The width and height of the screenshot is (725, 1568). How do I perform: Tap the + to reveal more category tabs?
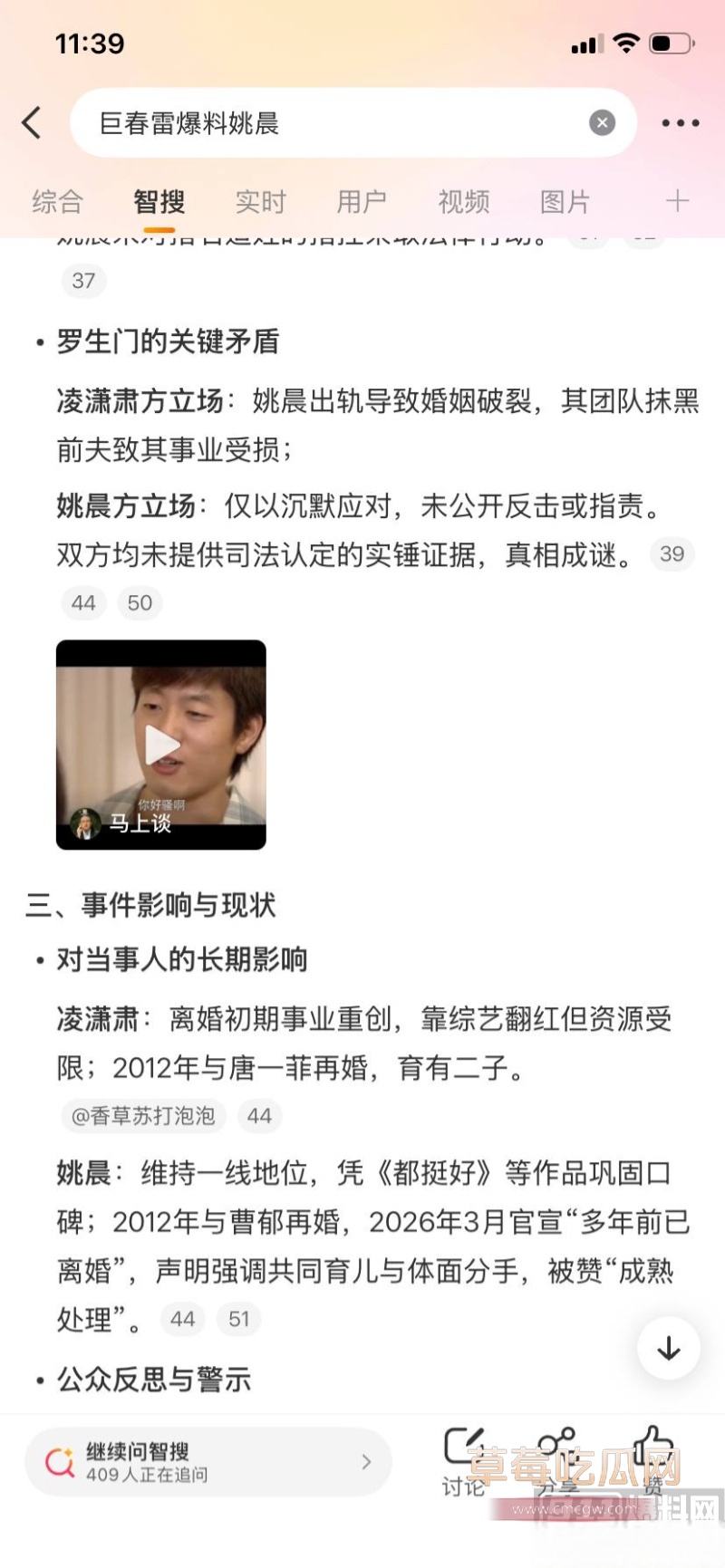pyautogui.click(x=676, y=201)
